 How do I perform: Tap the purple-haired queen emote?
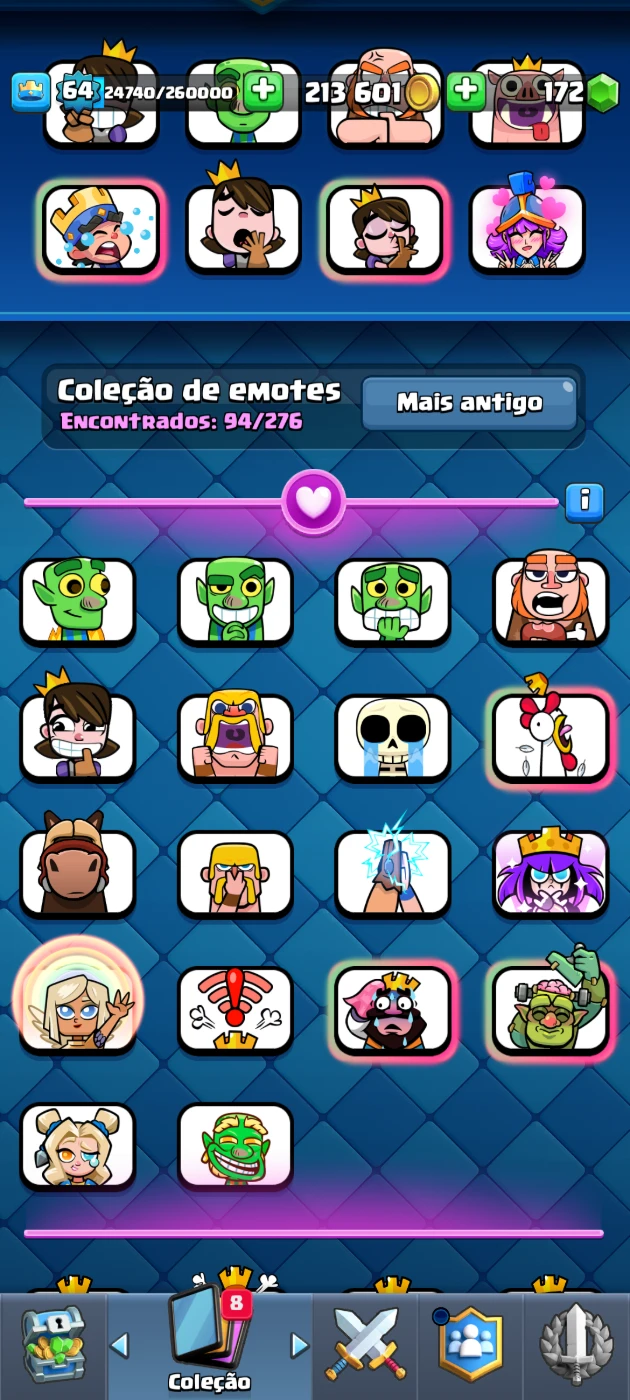coord(550,873)
